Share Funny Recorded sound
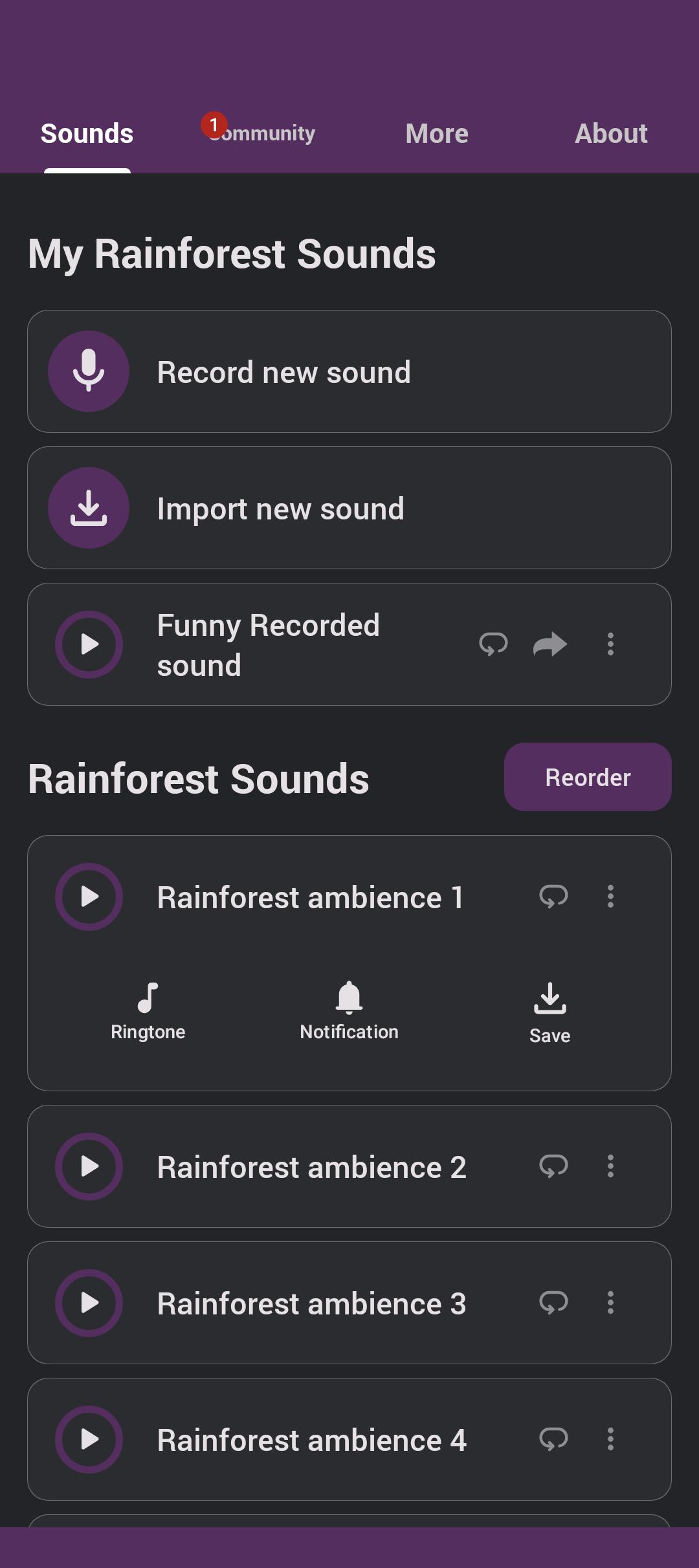 pos(550,644)
